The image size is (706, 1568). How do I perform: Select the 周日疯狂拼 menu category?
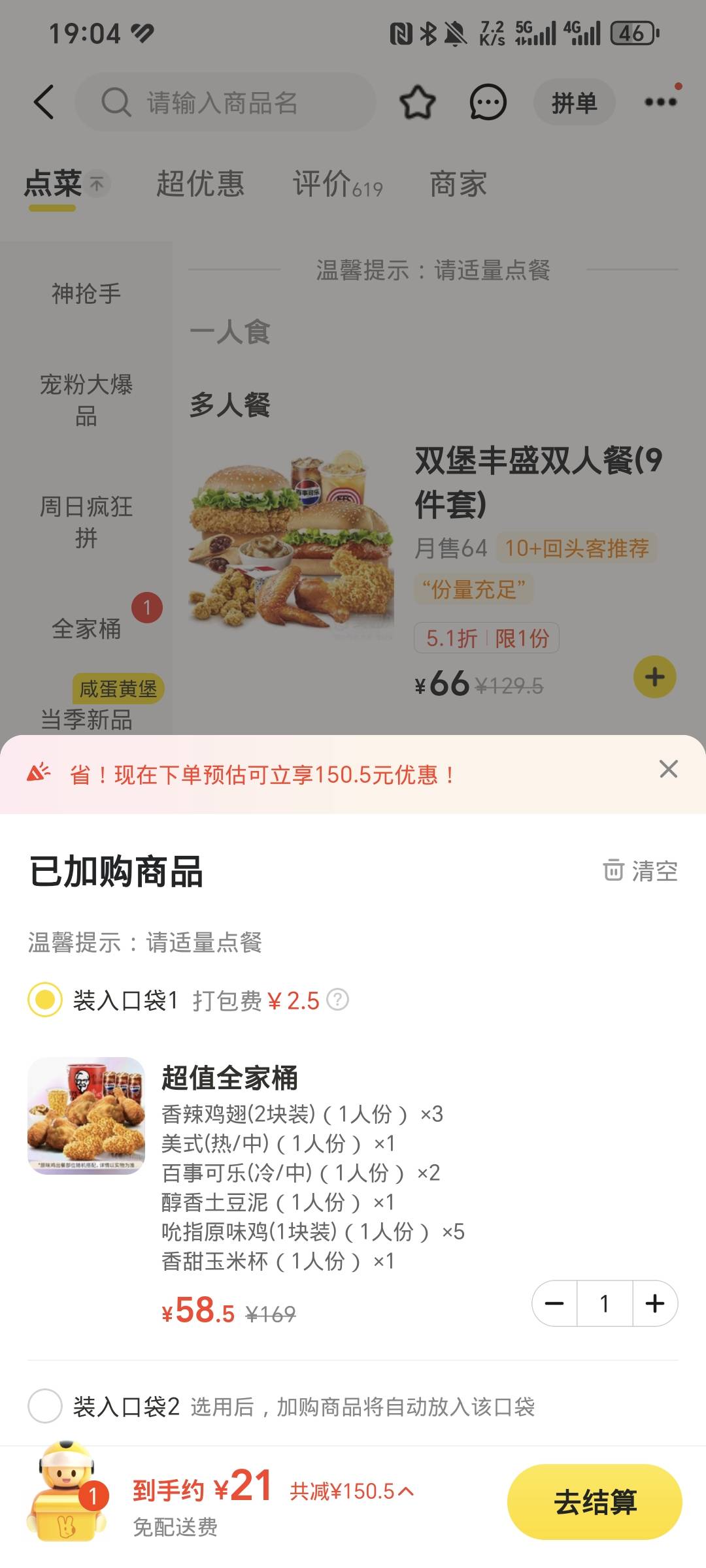click(x=86, y=521)
